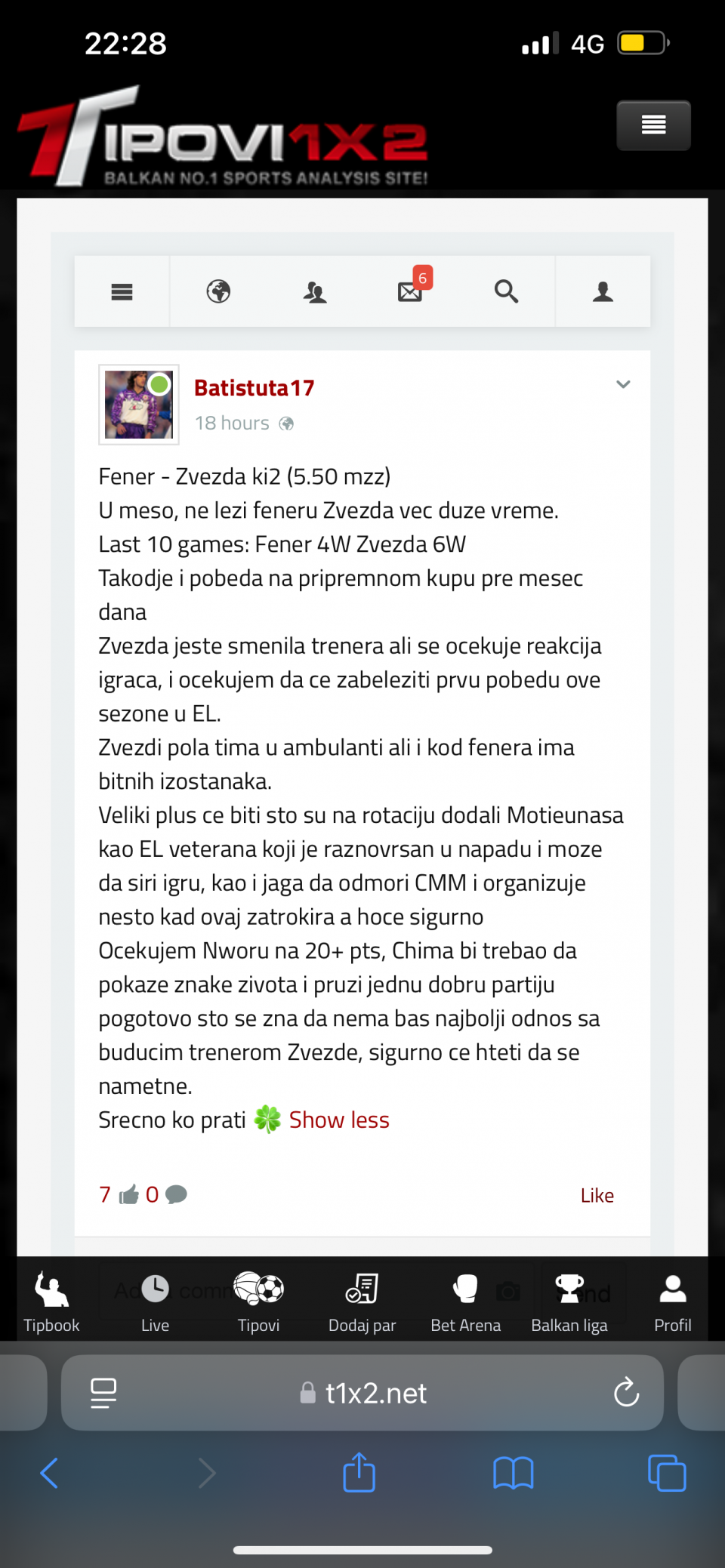Switch to the Live tab
The width and height of the screenshot is (725, 1568).
click(x=155, y=1302)
